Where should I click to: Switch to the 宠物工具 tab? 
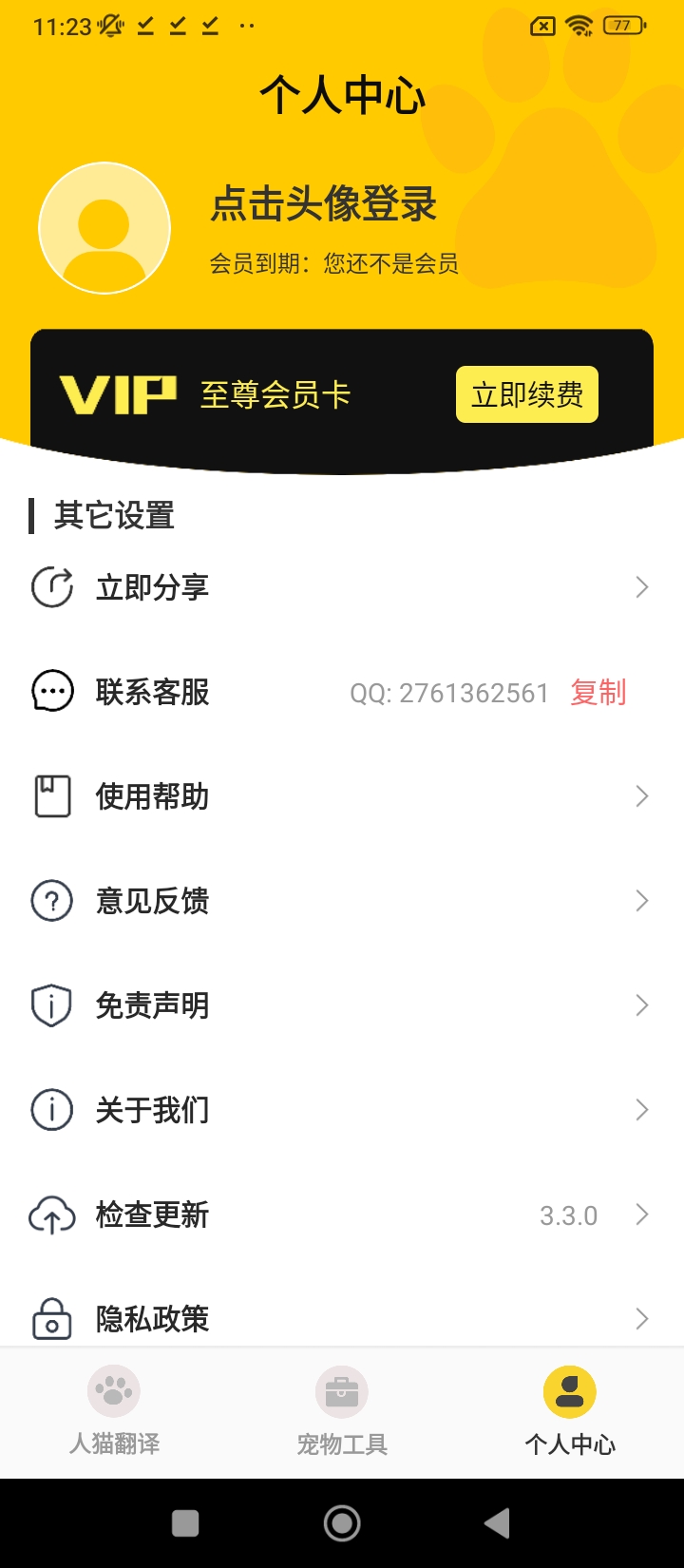click(x=342, y=1411)
